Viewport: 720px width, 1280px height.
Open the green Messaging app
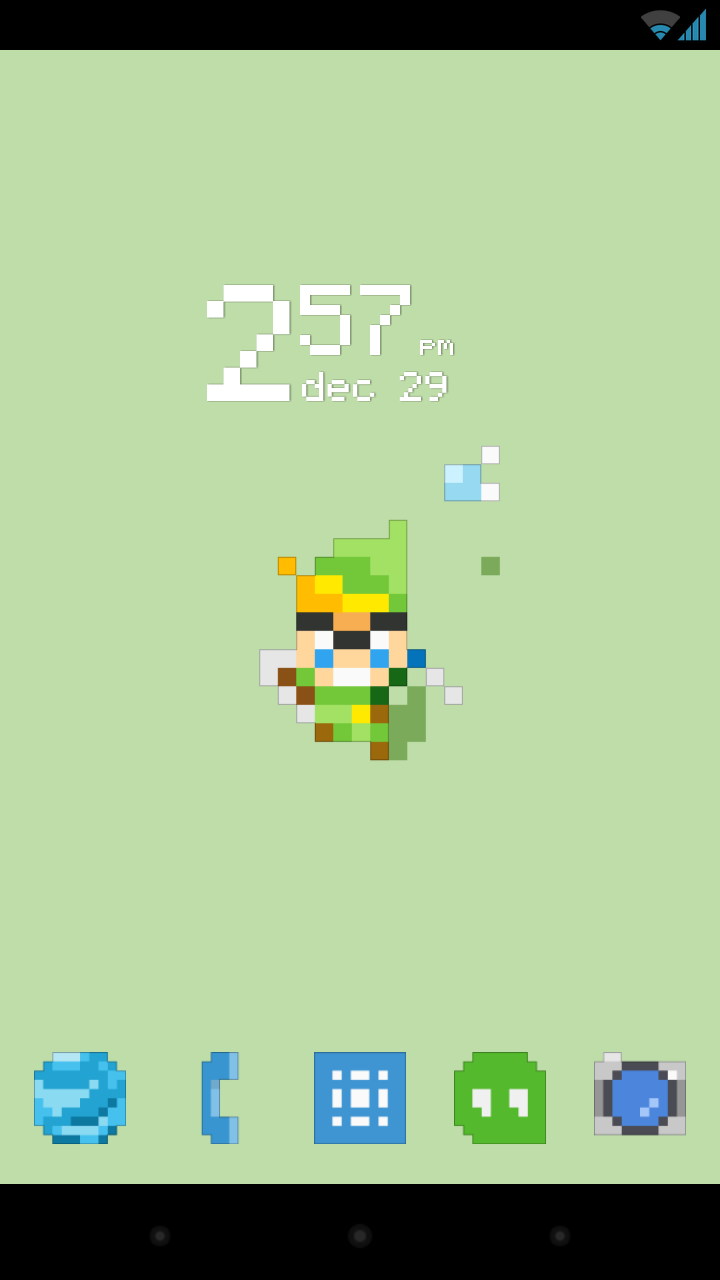(x=499, y=1098)
